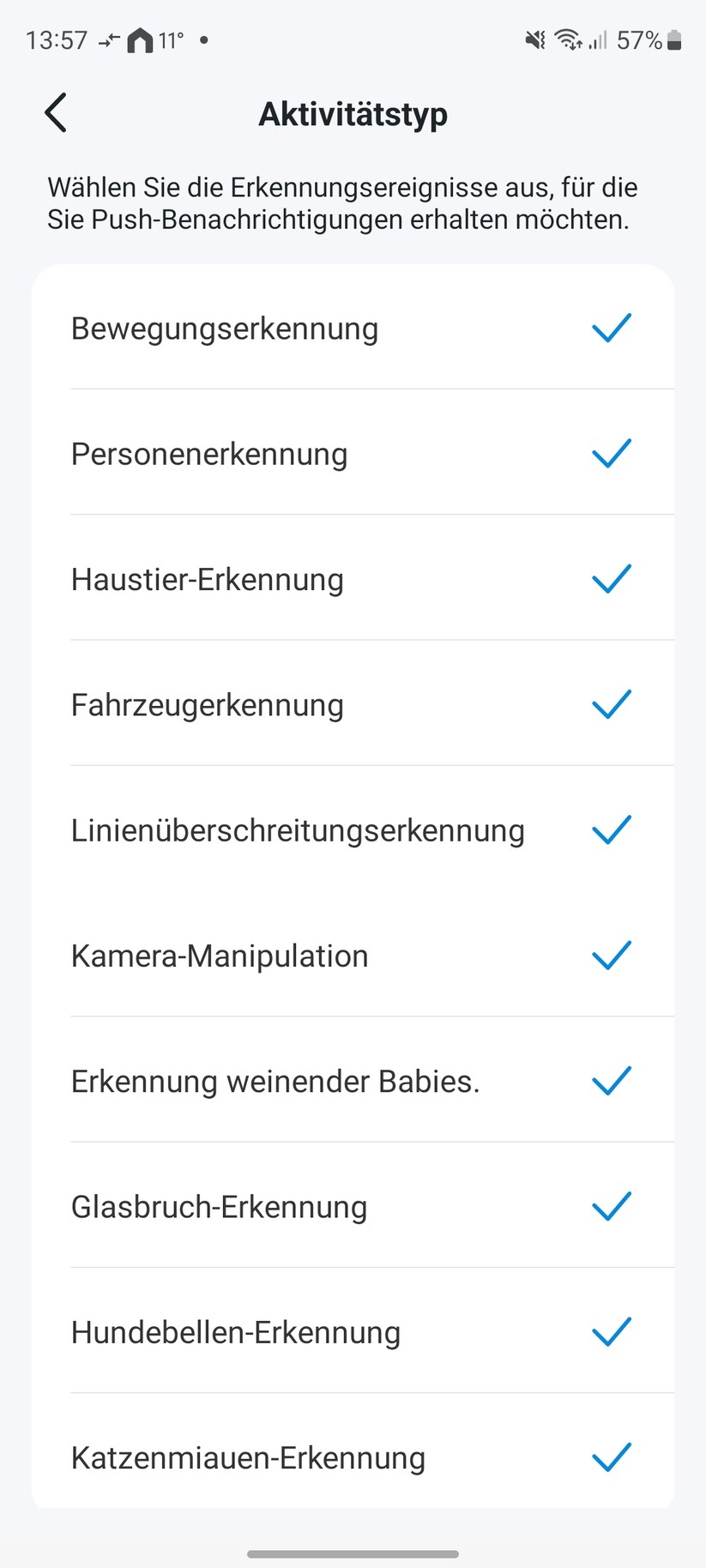The width and height of the screenshot is (706, 1568).
Task: Disable Katzenmiauen-Erkennung
Action: tap(611, 1457)
